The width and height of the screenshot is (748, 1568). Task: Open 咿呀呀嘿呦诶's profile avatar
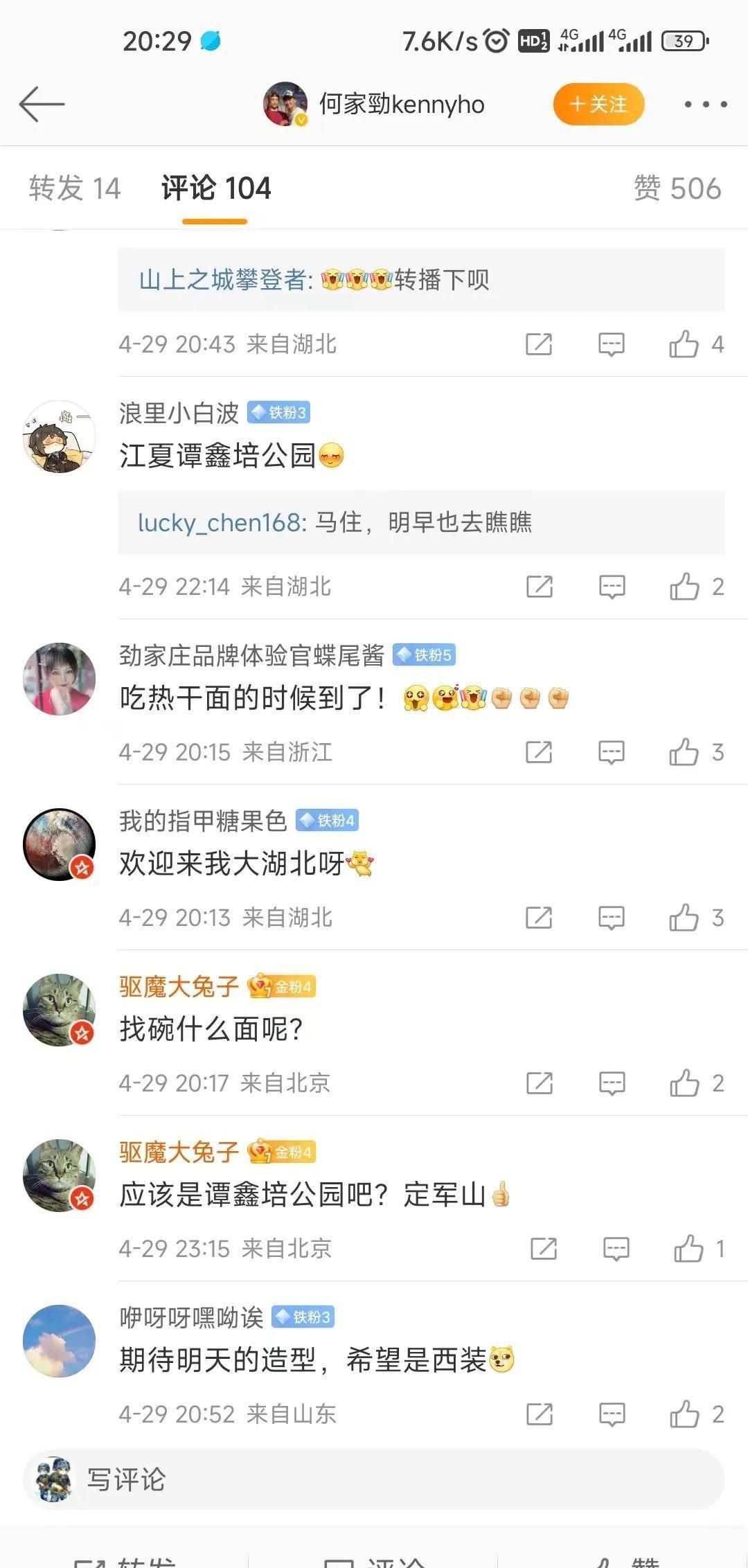click(59, 1342)
